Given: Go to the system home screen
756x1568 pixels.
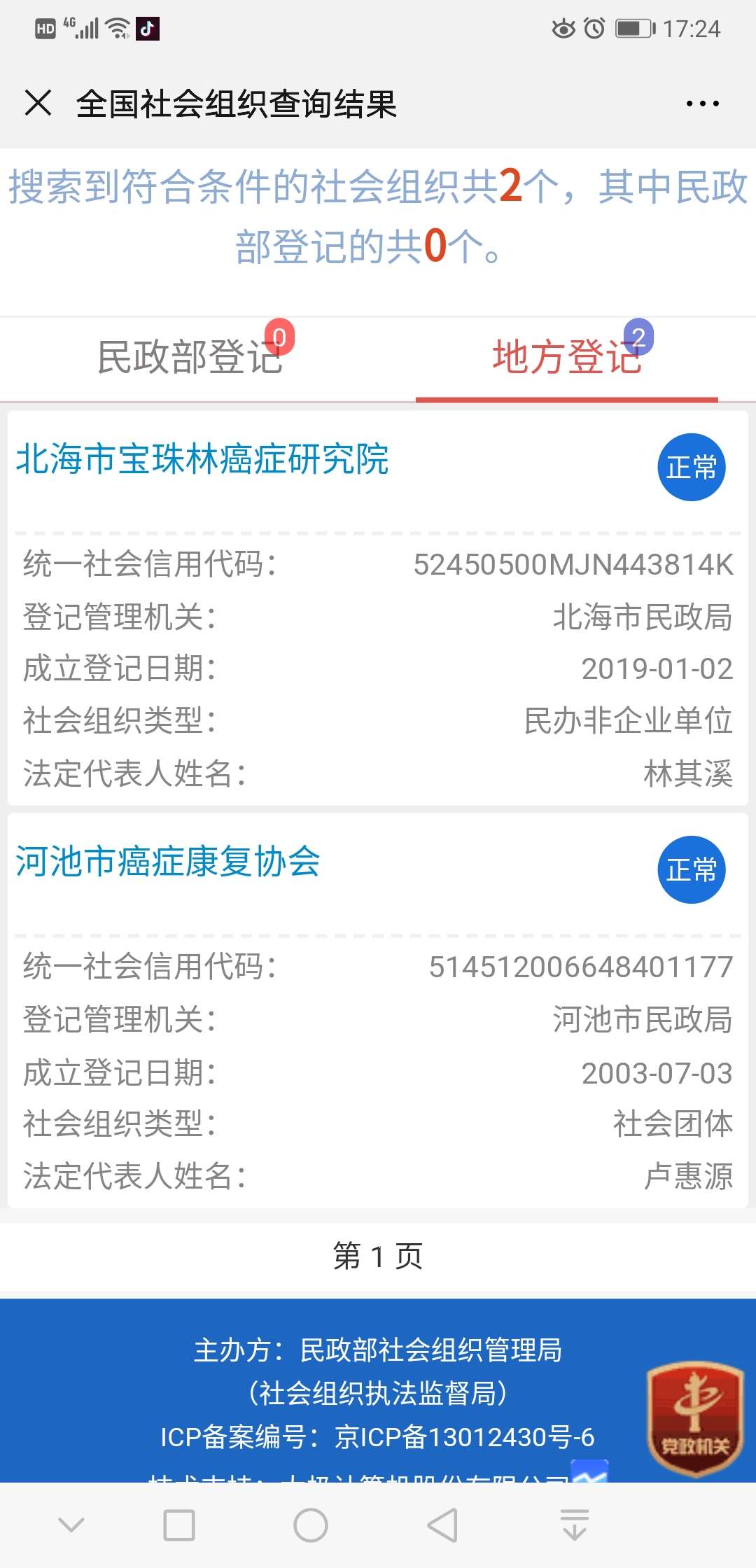Looking at the screenshot, I should coord(311,1525).
